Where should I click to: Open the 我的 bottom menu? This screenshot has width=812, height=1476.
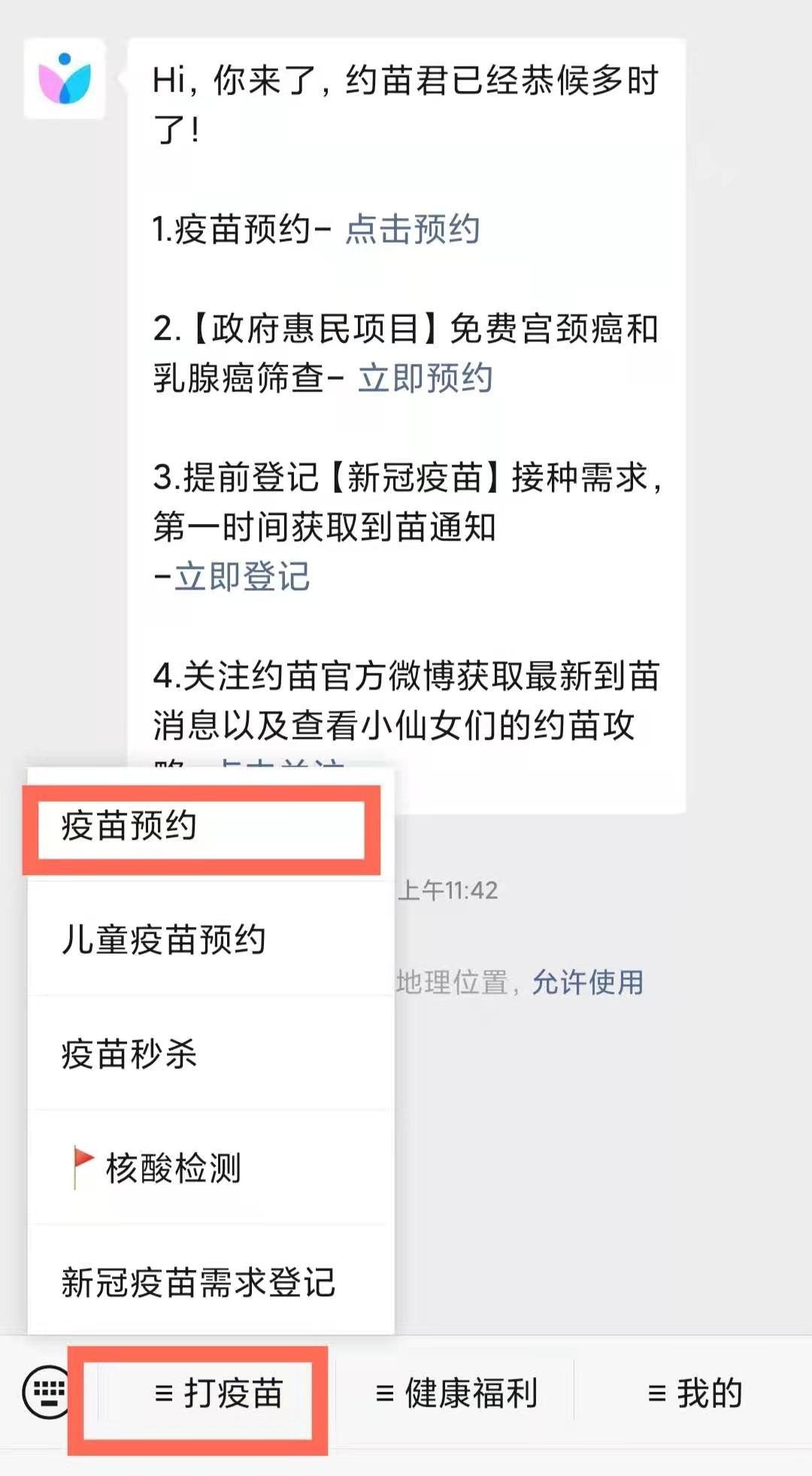(694, 1393)
